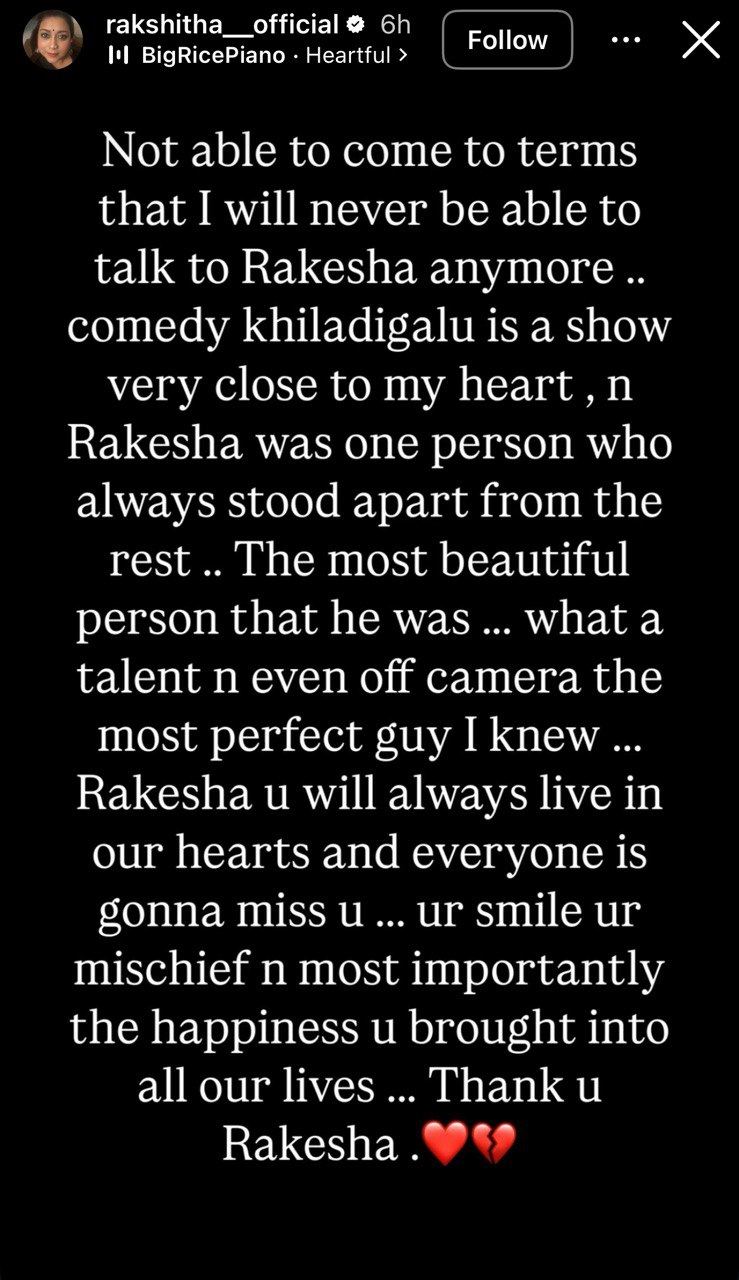This screenshot has height=1280, width=739.
Task: Open the three-dot more options menu
Action: 625,40
